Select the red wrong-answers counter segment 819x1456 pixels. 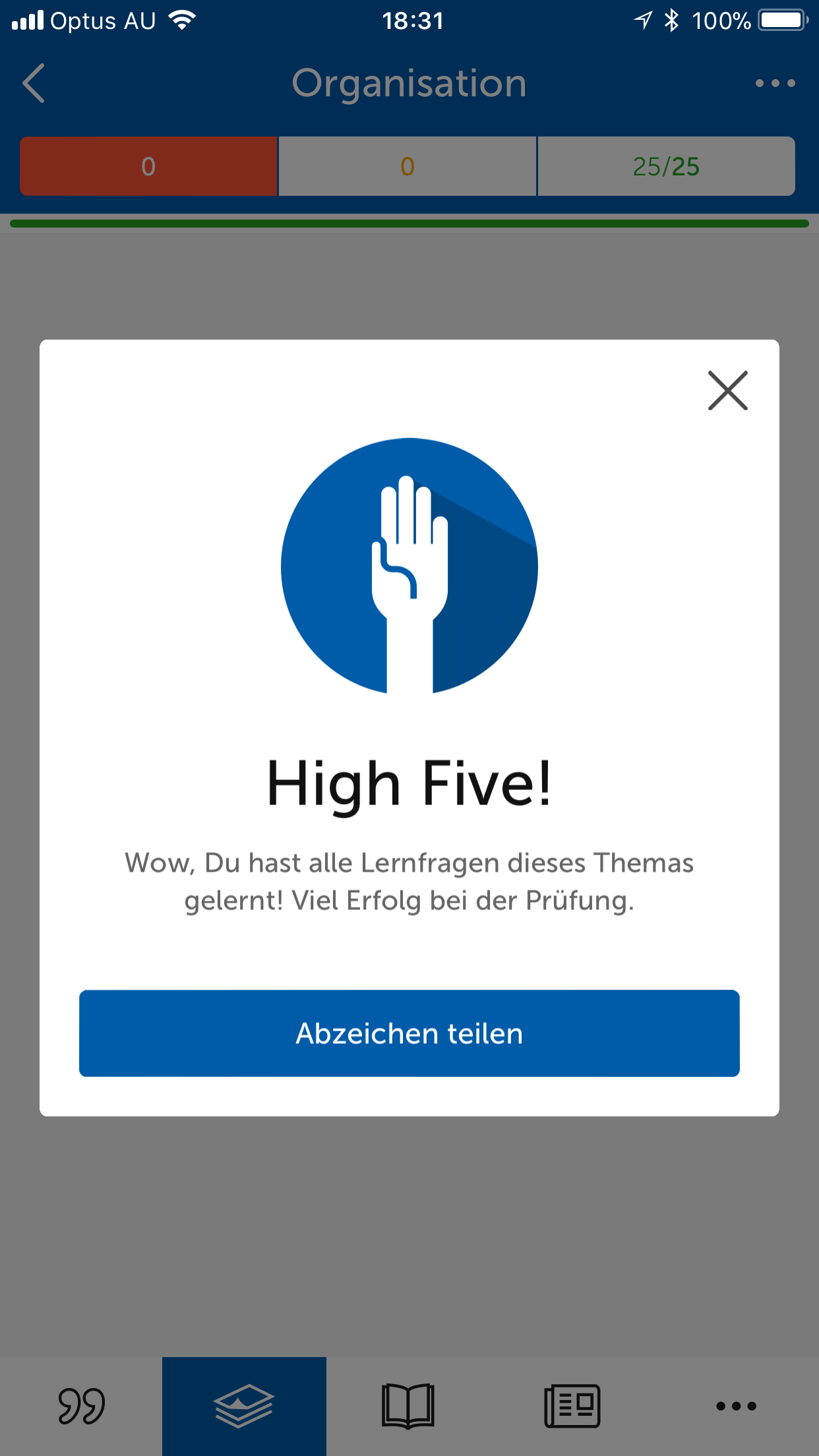tap(148, 166)
